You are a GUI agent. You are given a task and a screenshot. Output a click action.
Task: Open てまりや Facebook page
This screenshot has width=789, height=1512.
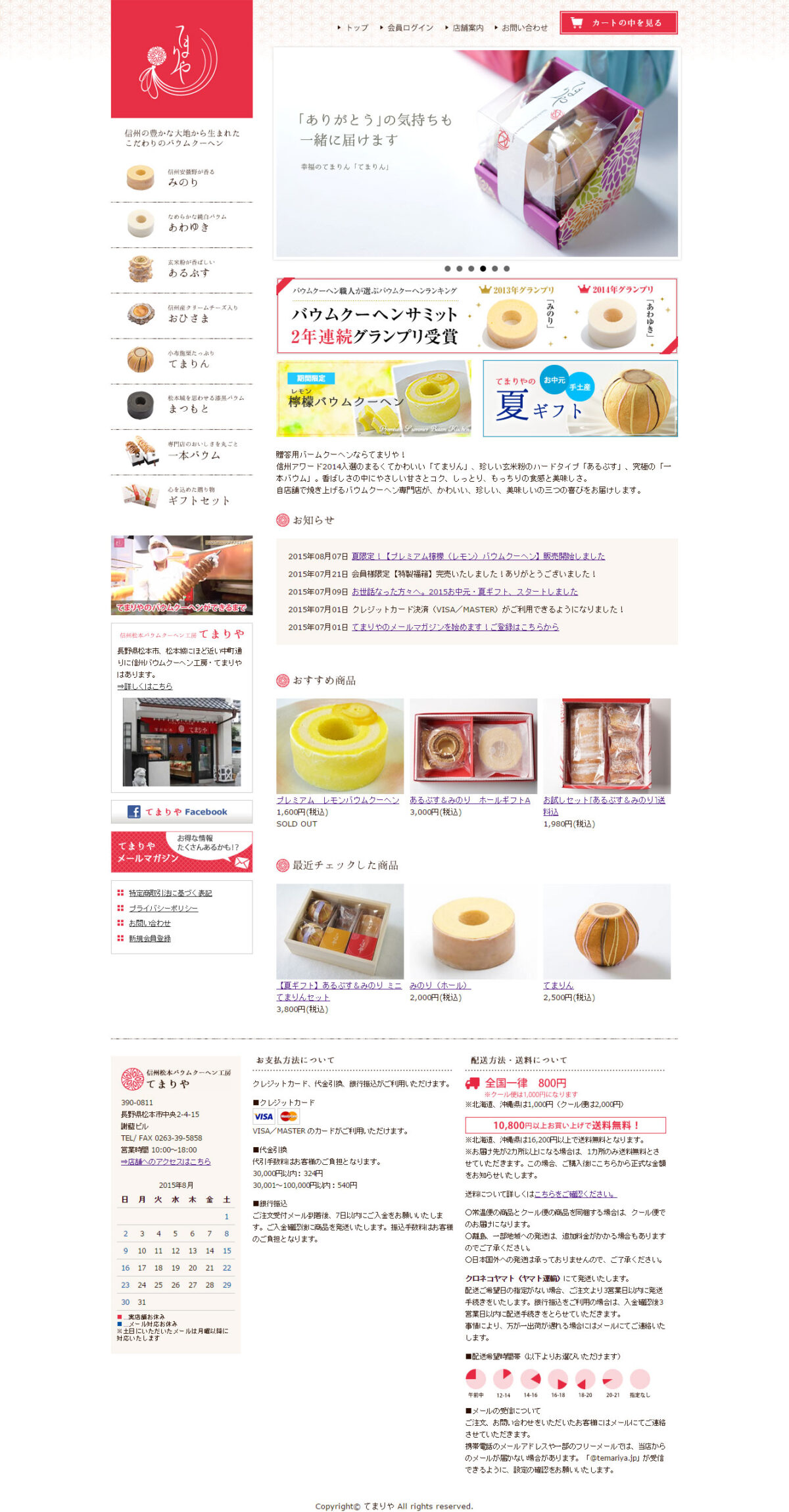[x=181, y=812]
